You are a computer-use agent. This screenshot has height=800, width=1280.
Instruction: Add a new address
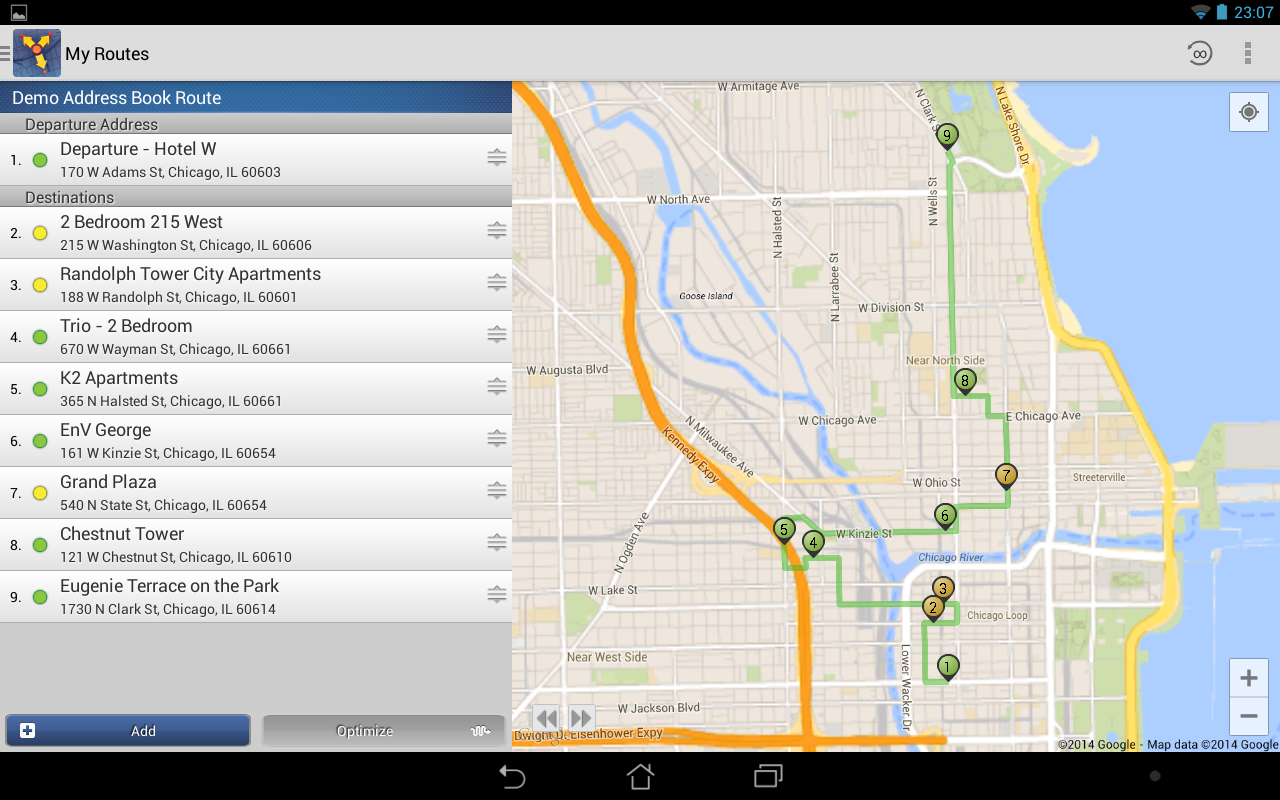[128, 731]
